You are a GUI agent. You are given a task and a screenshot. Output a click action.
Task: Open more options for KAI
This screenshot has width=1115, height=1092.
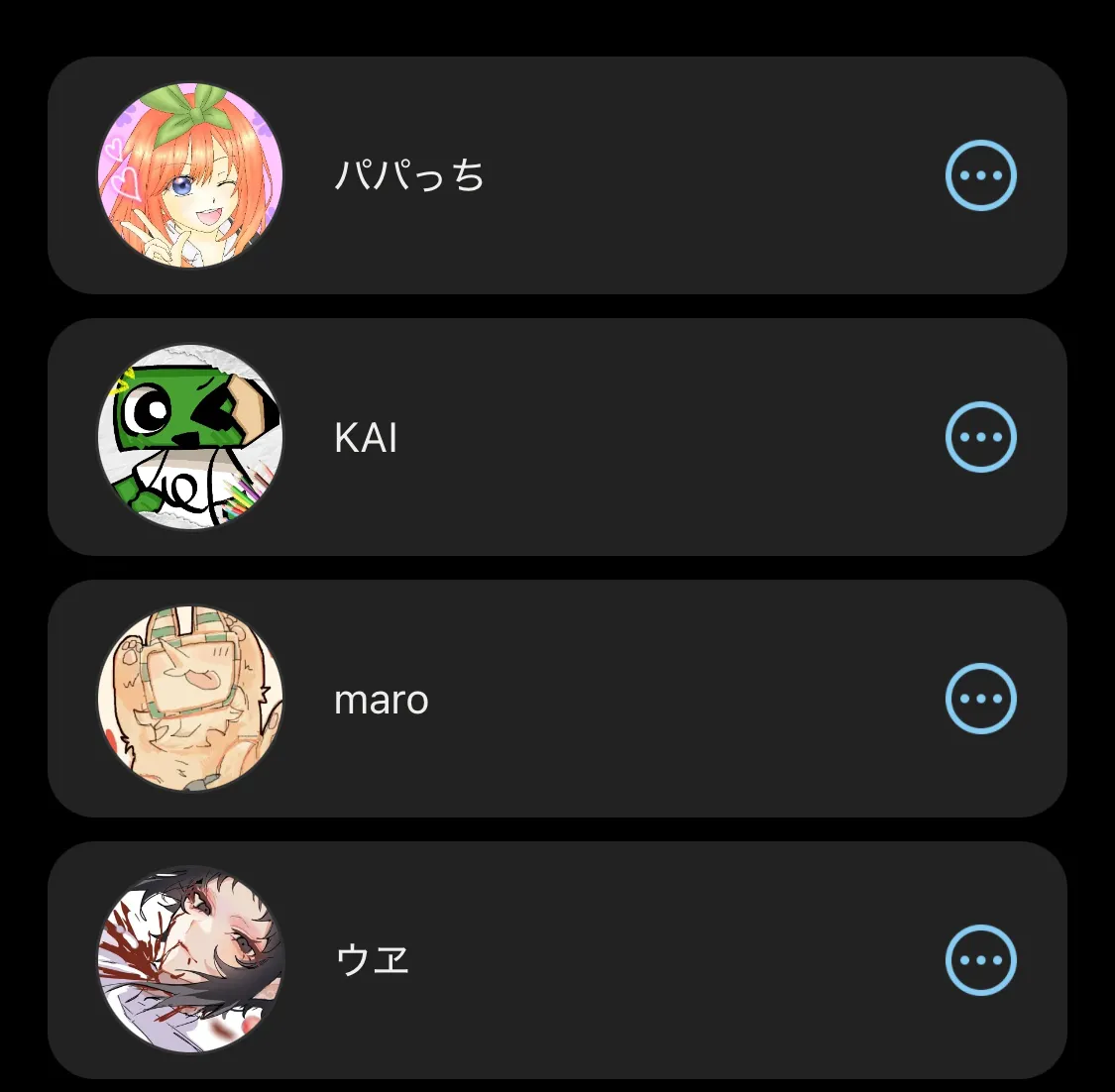tap(980, 437)
